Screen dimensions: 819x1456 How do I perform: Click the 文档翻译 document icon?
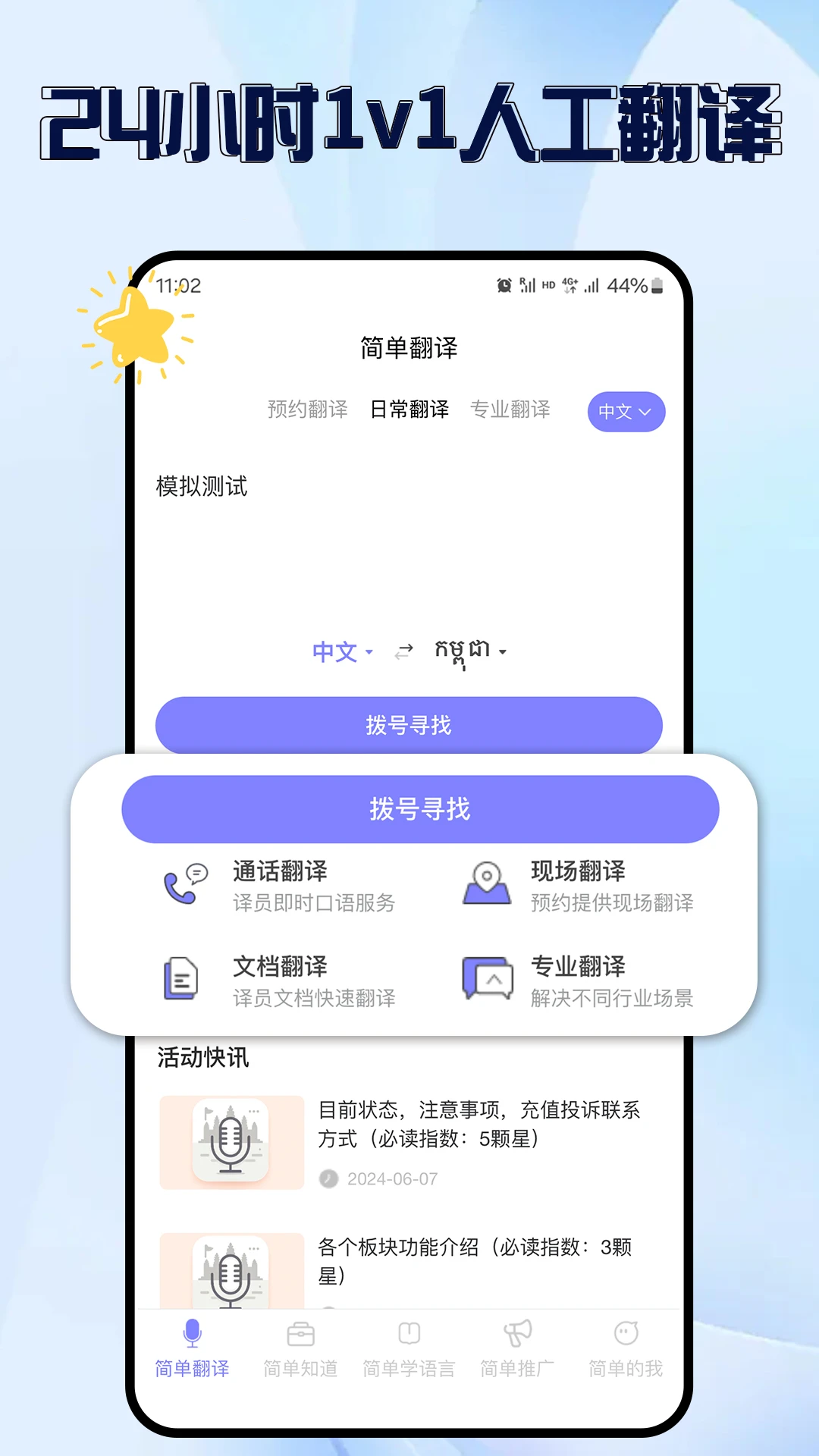179,980
